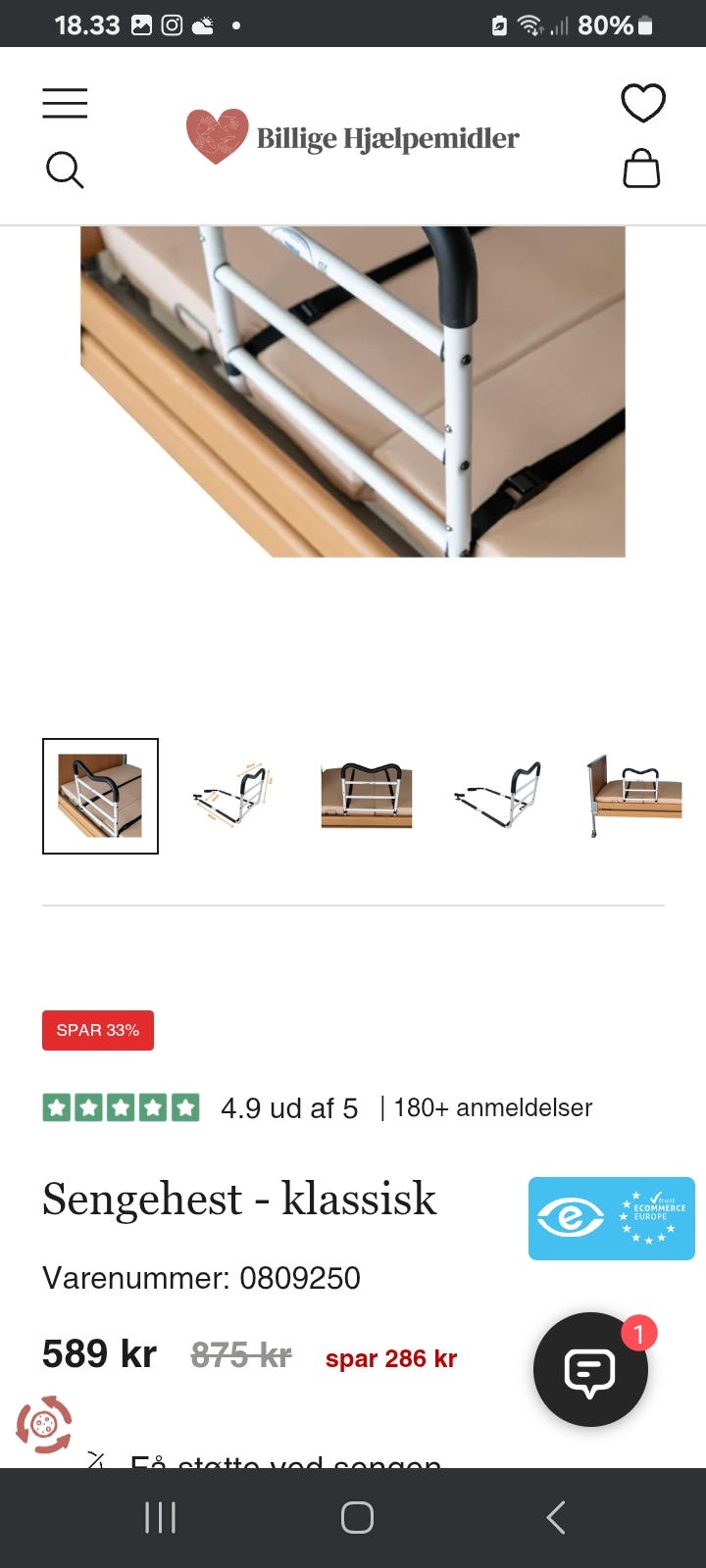
Task: Click the chat notification badge showing 1
Action: click(x=638, y=1332)
